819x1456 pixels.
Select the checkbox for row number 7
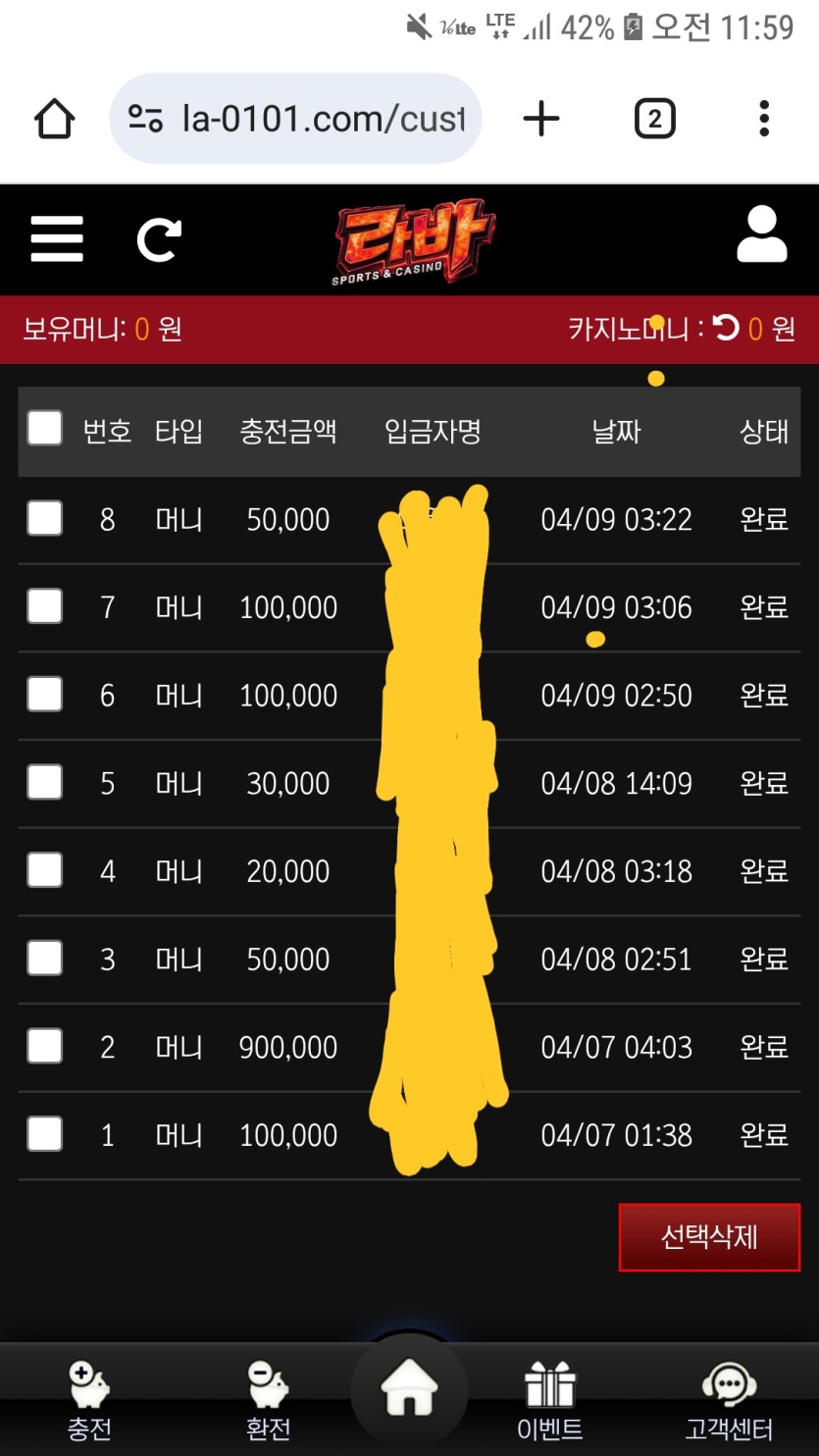click(x=45, y=606)
